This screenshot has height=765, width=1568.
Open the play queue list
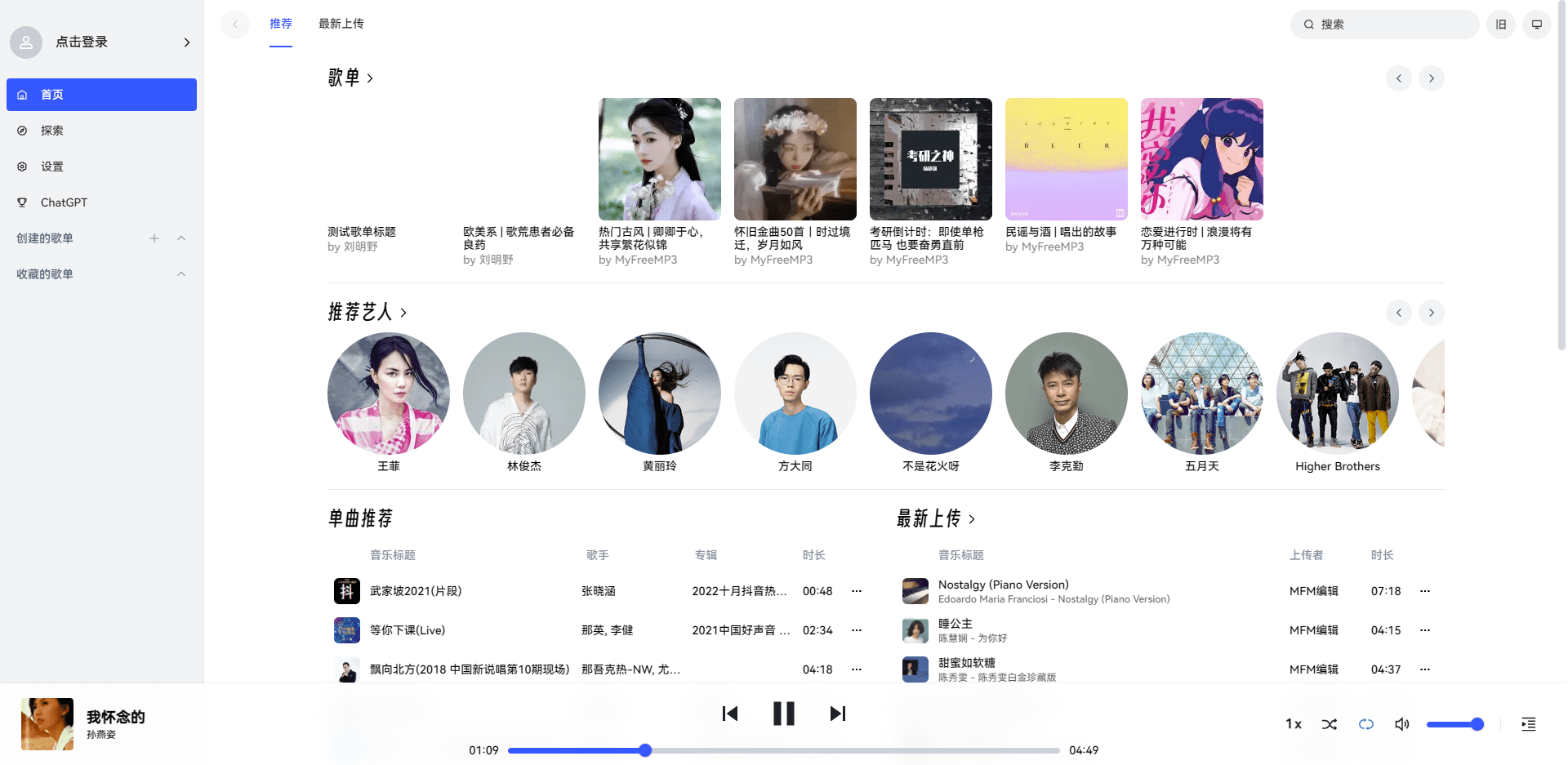click(x=1528, y=724)
